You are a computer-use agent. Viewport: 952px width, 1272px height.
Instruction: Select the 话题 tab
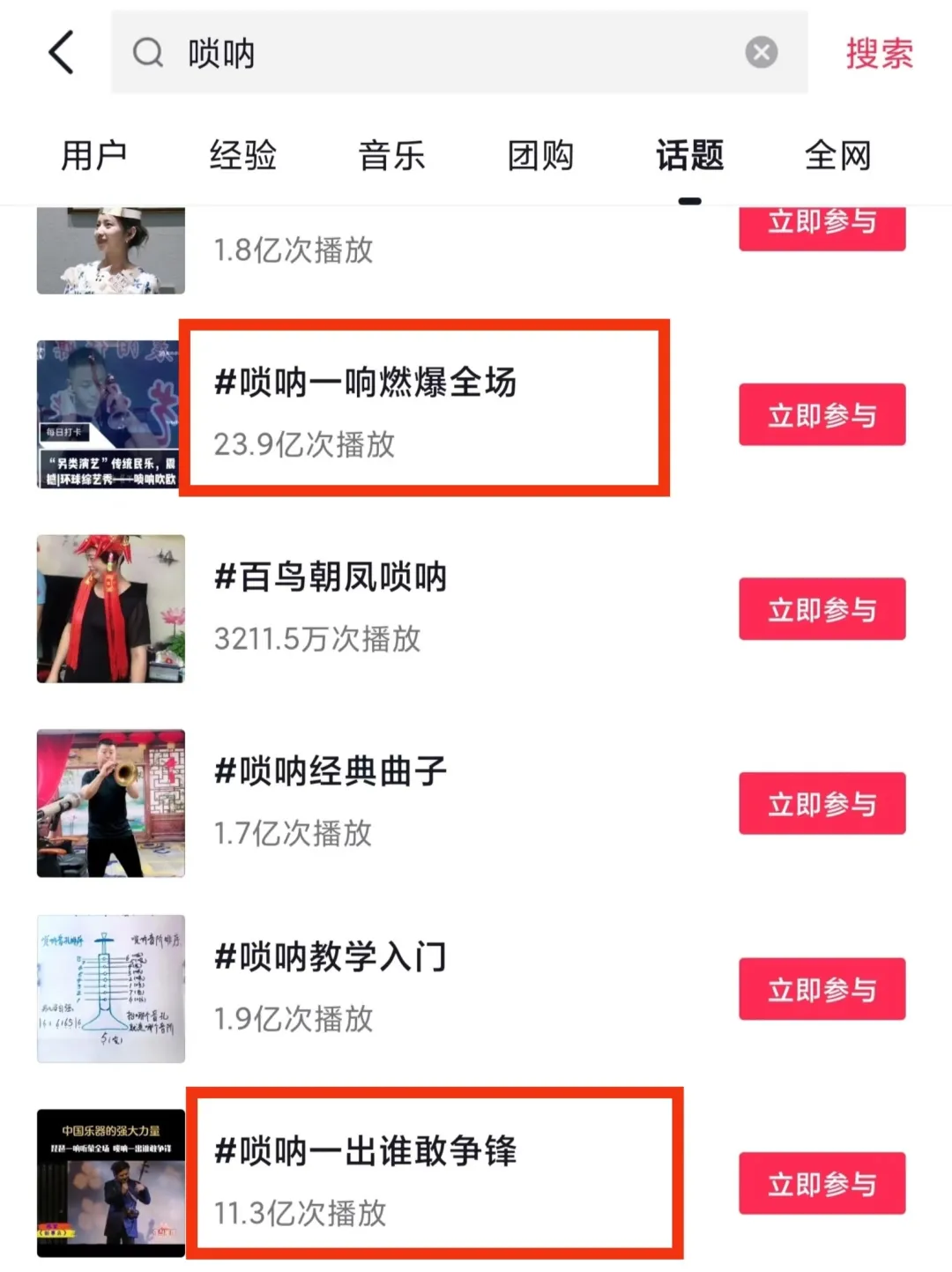pyautogui.click(x=689, y=156)
